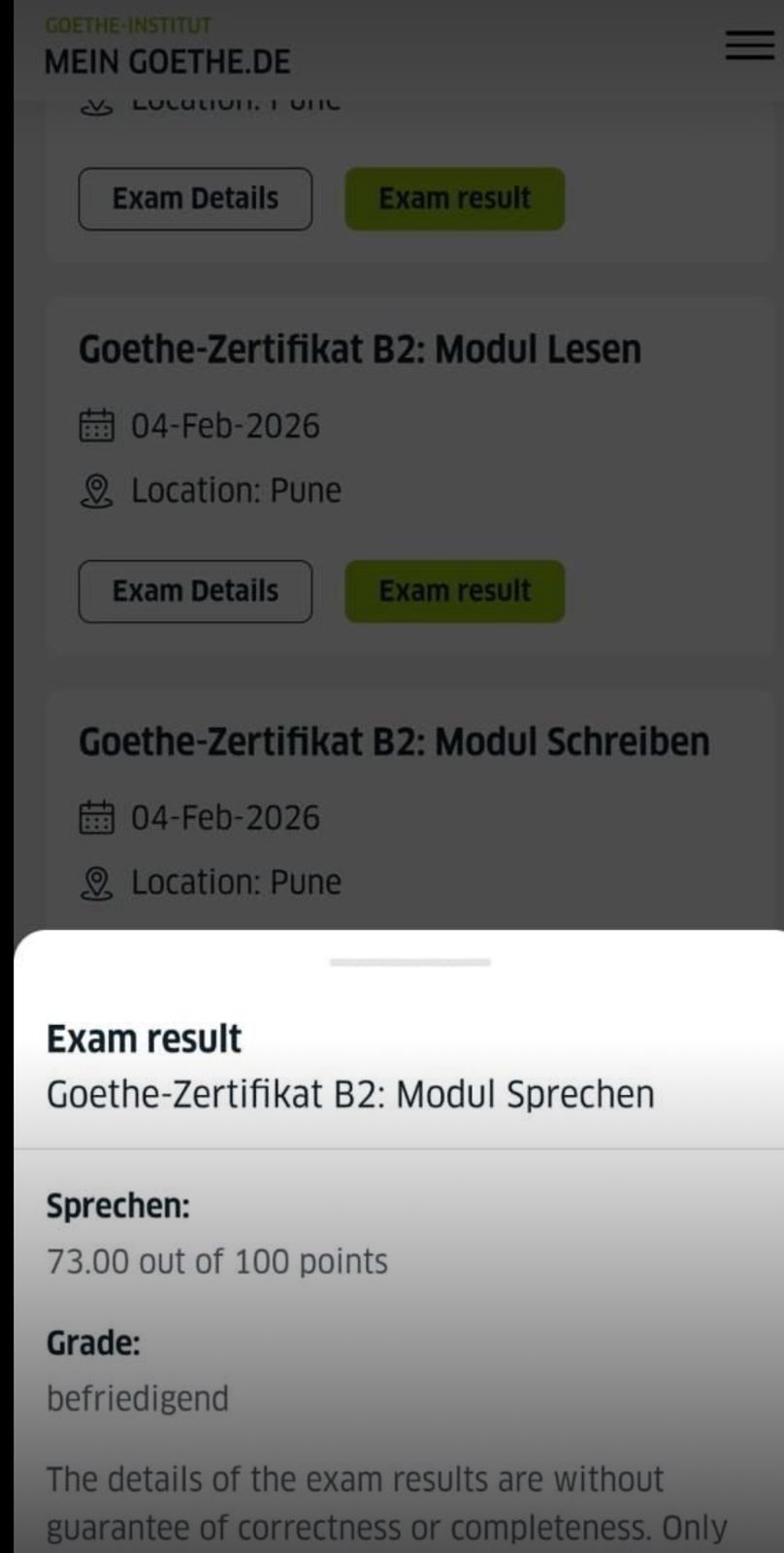Click the Sprechen score of 73.00 points

tap(215, 1261)
